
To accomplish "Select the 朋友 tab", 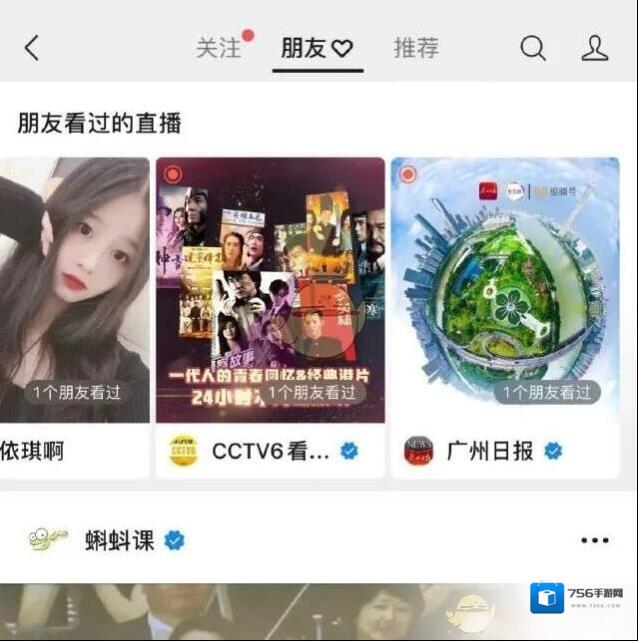I will (x=316, y=48).
